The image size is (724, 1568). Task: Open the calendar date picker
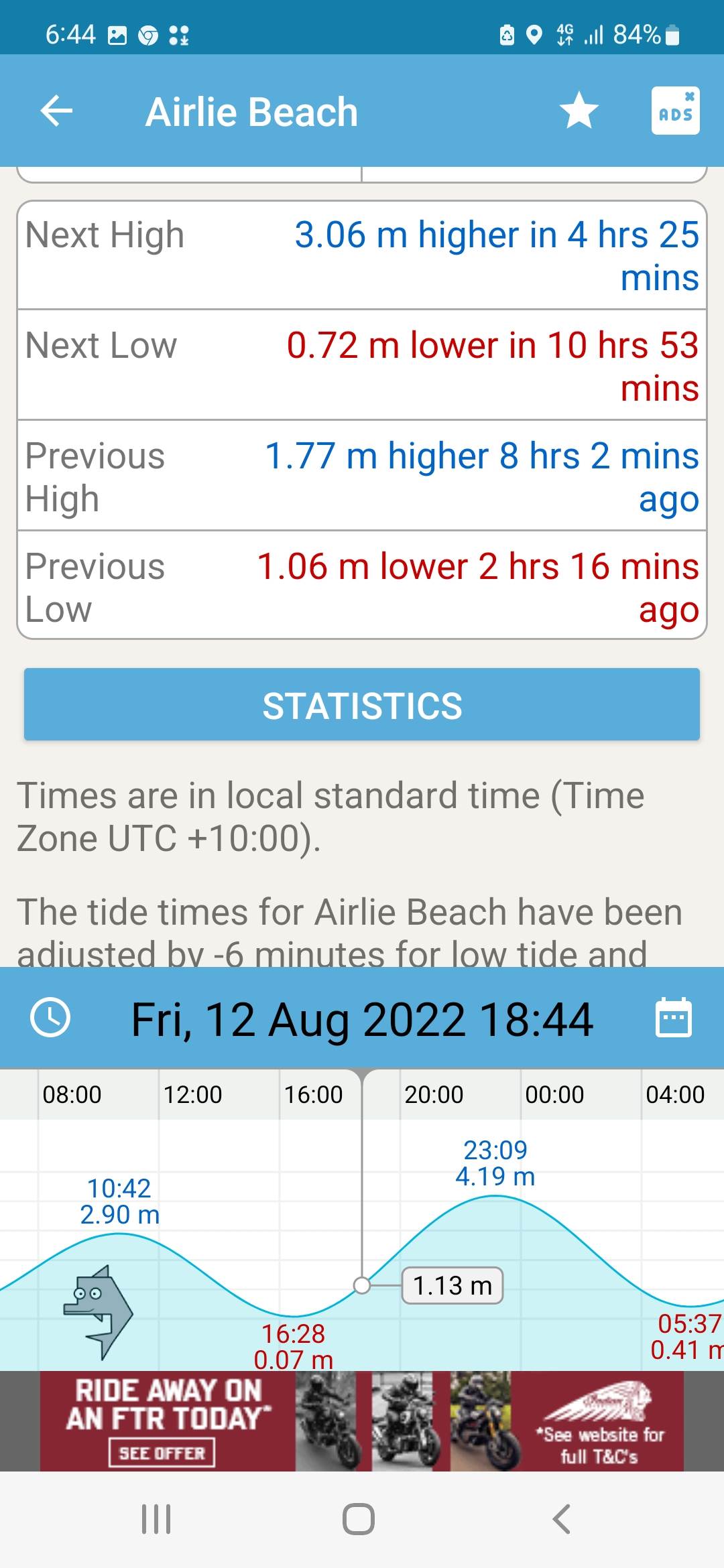[x=673, y=1018]
